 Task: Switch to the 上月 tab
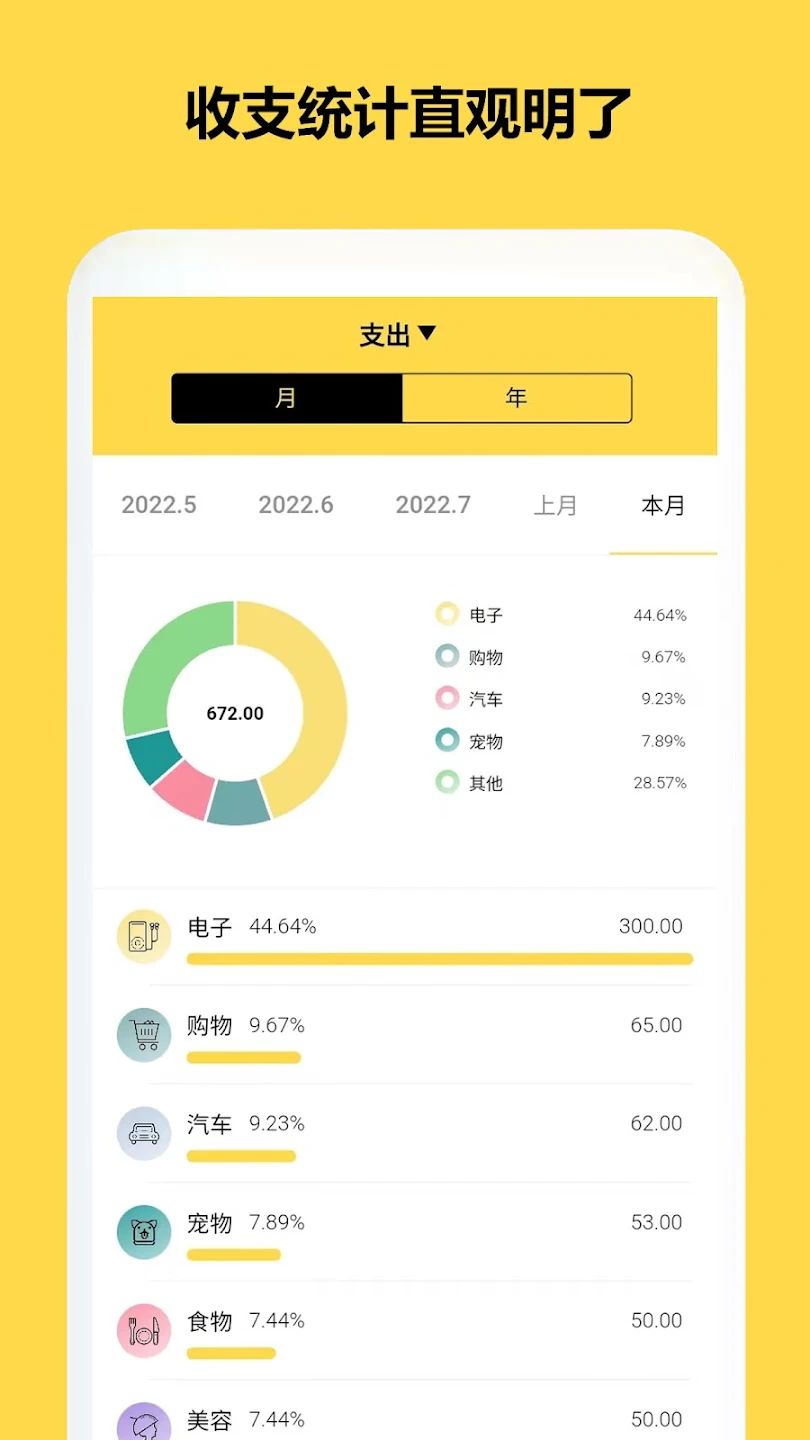[556, 505]
